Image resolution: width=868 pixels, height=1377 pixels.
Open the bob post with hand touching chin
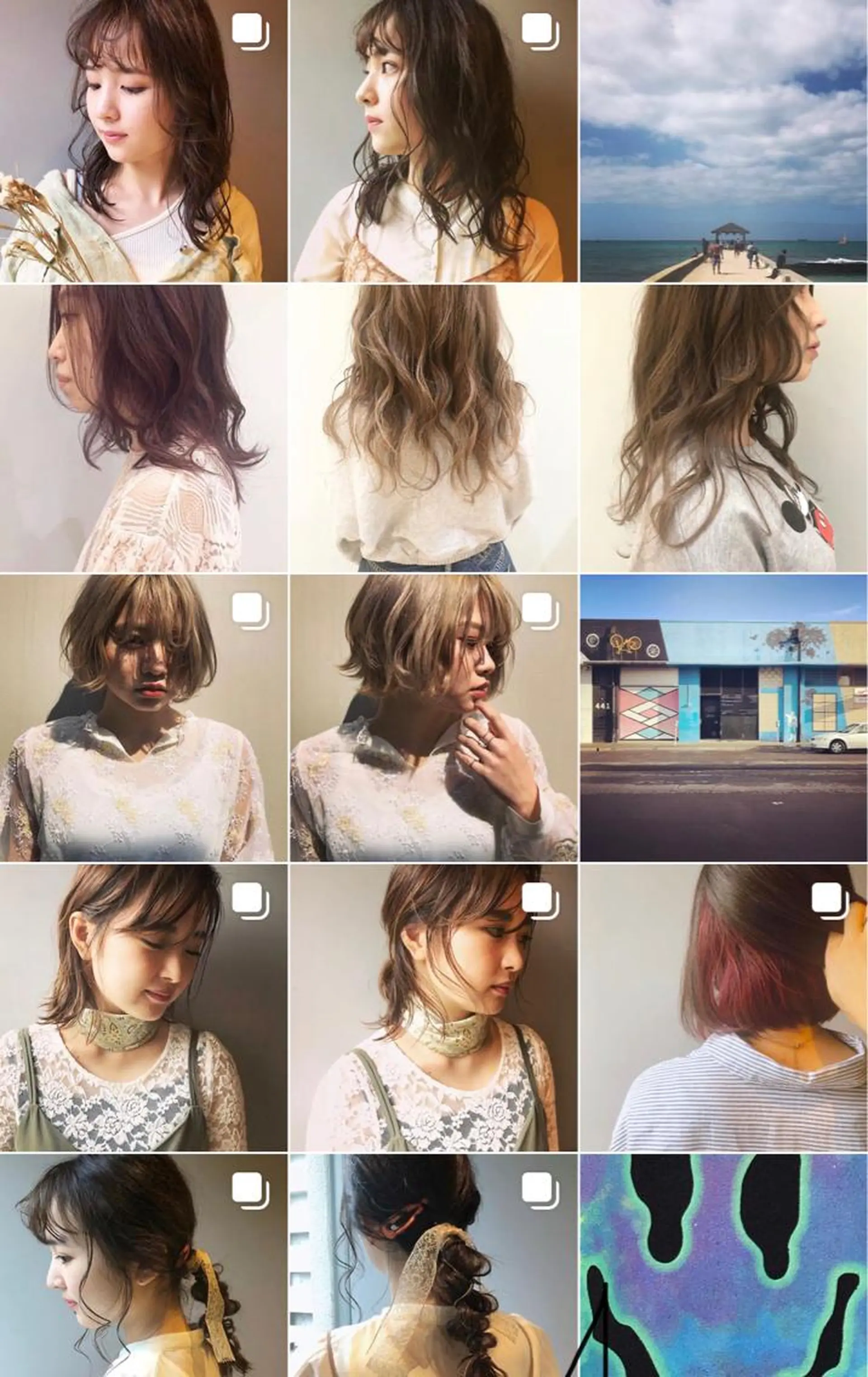pos(434,718)
